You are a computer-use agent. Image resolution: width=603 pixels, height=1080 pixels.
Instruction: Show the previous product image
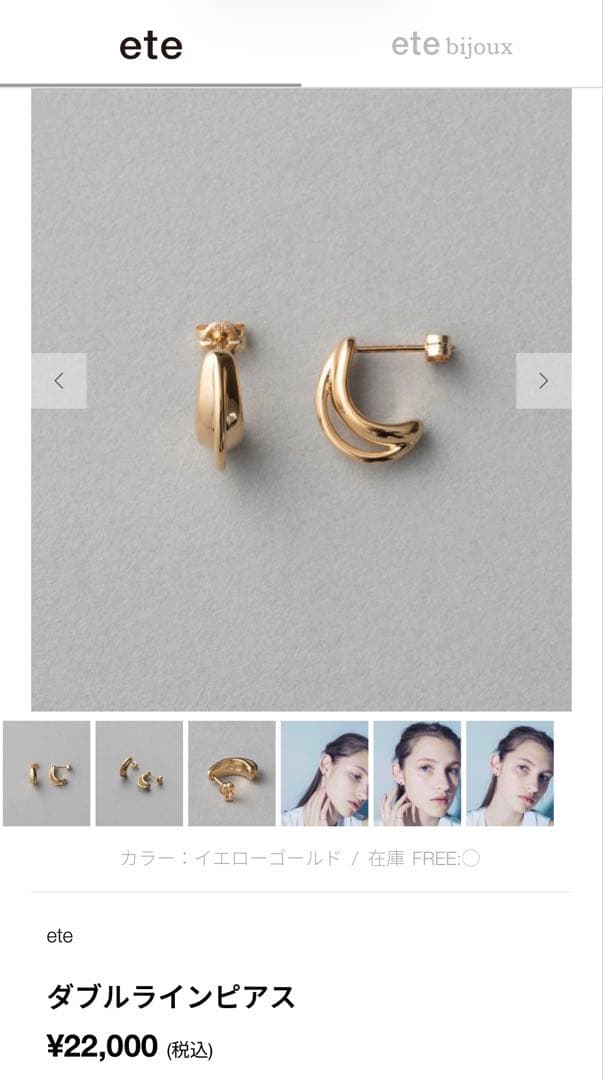pos(59,381)
